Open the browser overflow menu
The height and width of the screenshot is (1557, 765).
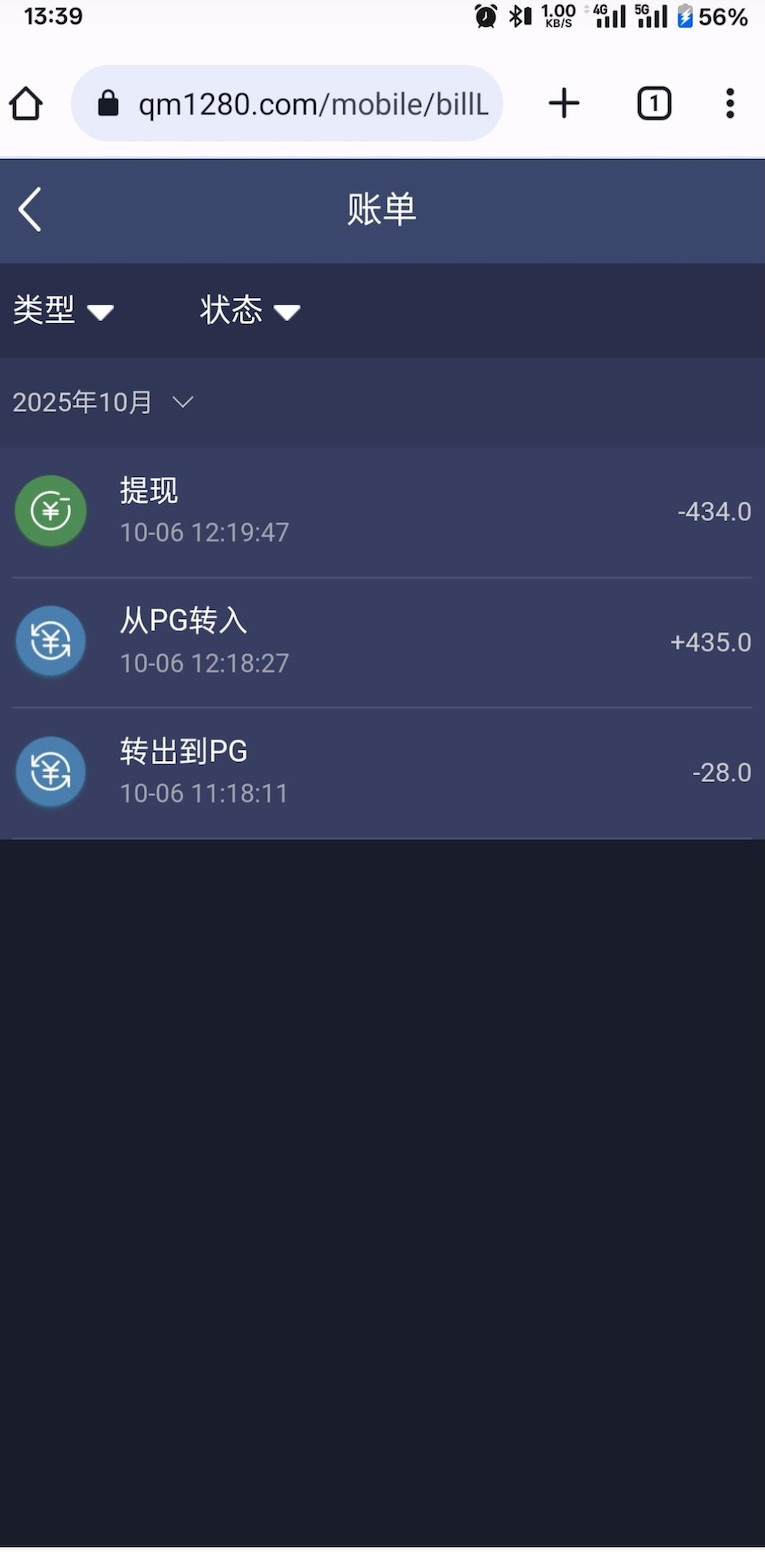730,103
